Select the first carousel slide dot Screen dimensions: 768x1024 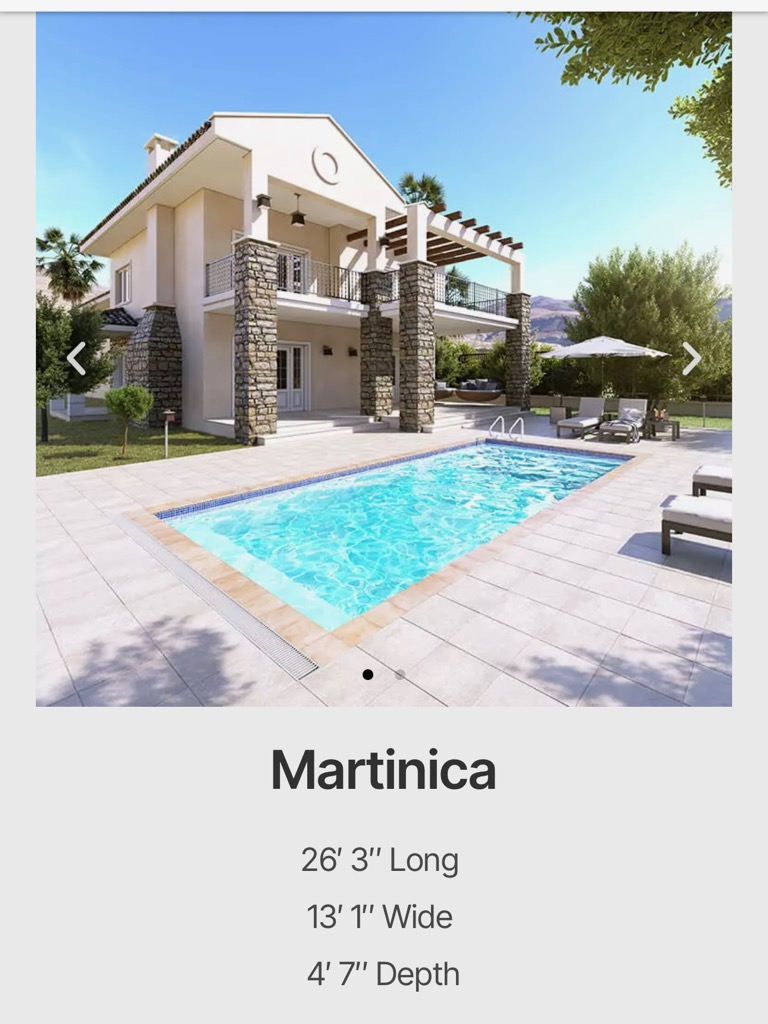click(x=368, y=675)
